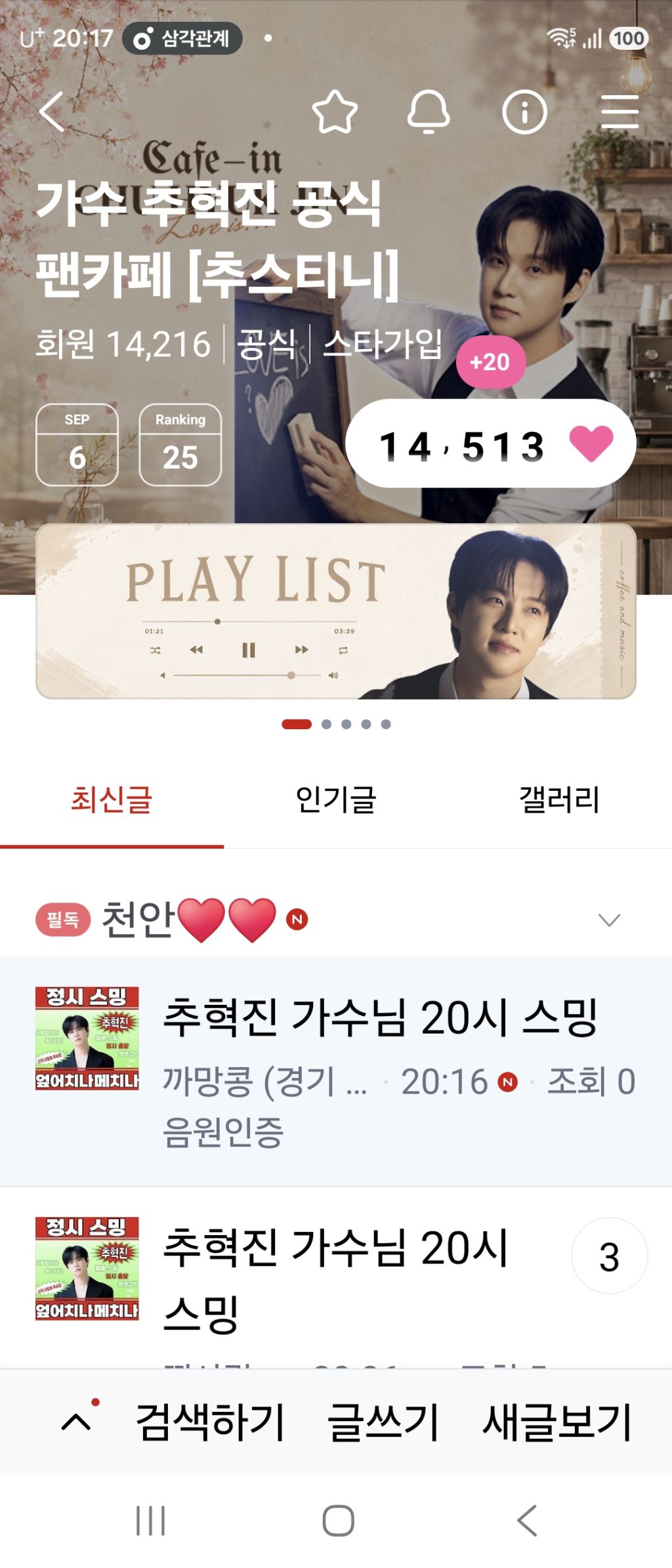Tap 글쓰기 to write a post

(383, 1422)
